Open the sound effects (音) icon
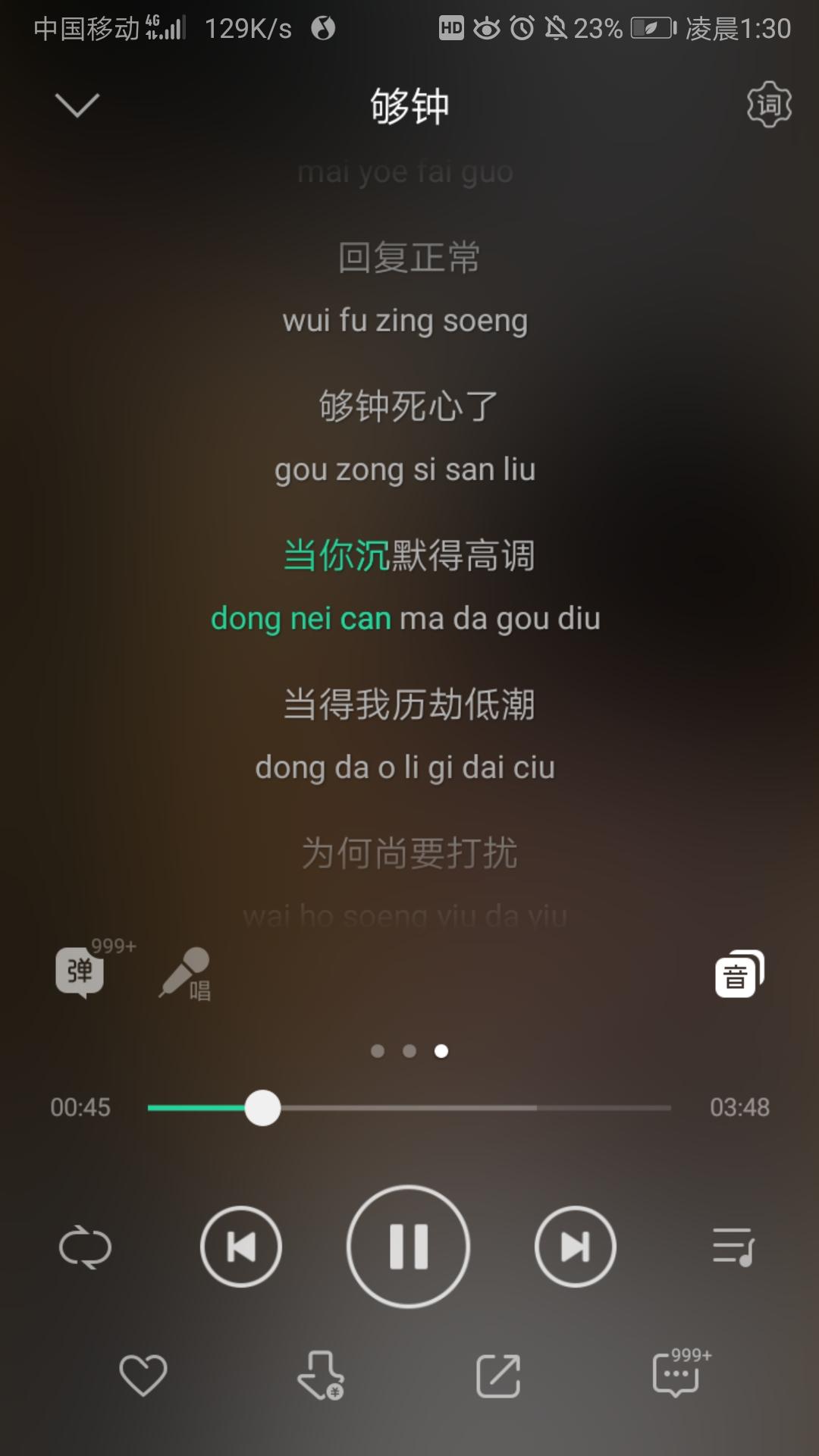Screen dimensions: 819x1456 pos(738,974)
